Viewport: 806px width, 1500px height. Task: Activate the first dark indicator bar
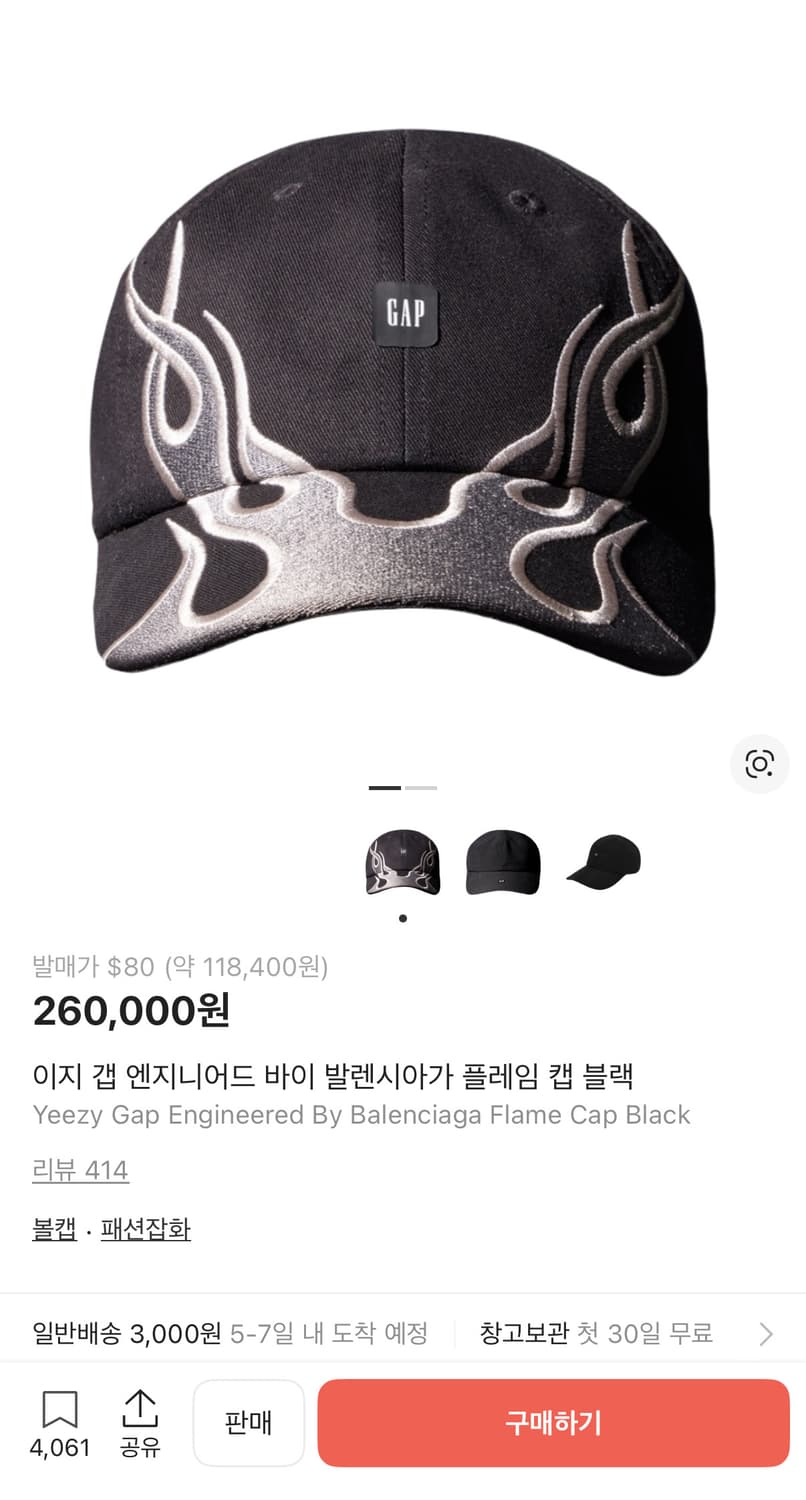[x=385, y=788]
